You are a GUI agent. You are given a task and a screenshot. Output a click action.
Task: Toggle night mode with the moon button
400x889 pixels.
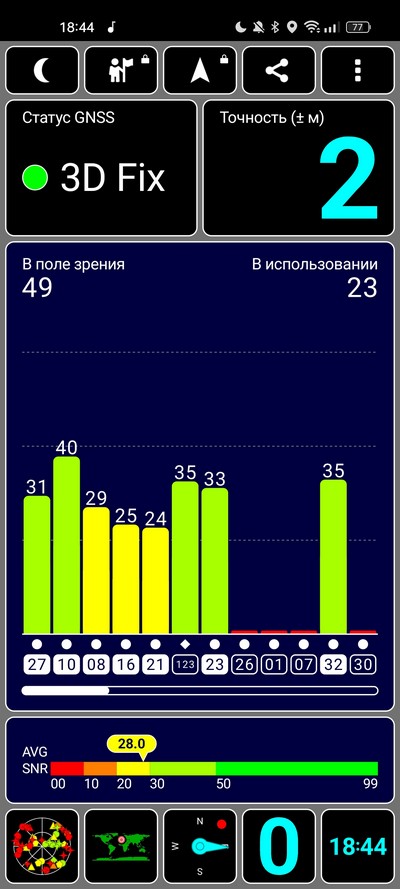coord(42,70)
